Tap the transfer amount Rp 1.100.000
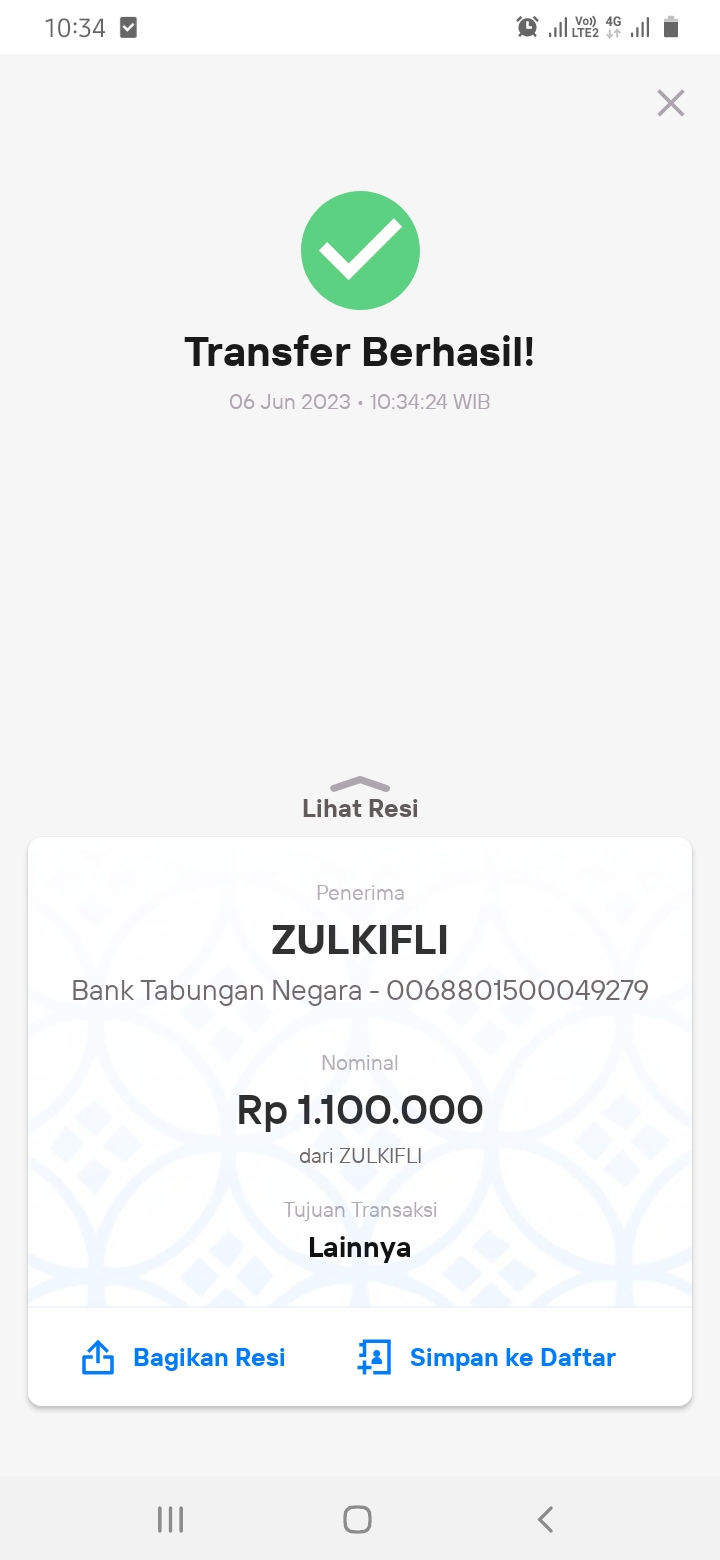 click(360, 1110)
